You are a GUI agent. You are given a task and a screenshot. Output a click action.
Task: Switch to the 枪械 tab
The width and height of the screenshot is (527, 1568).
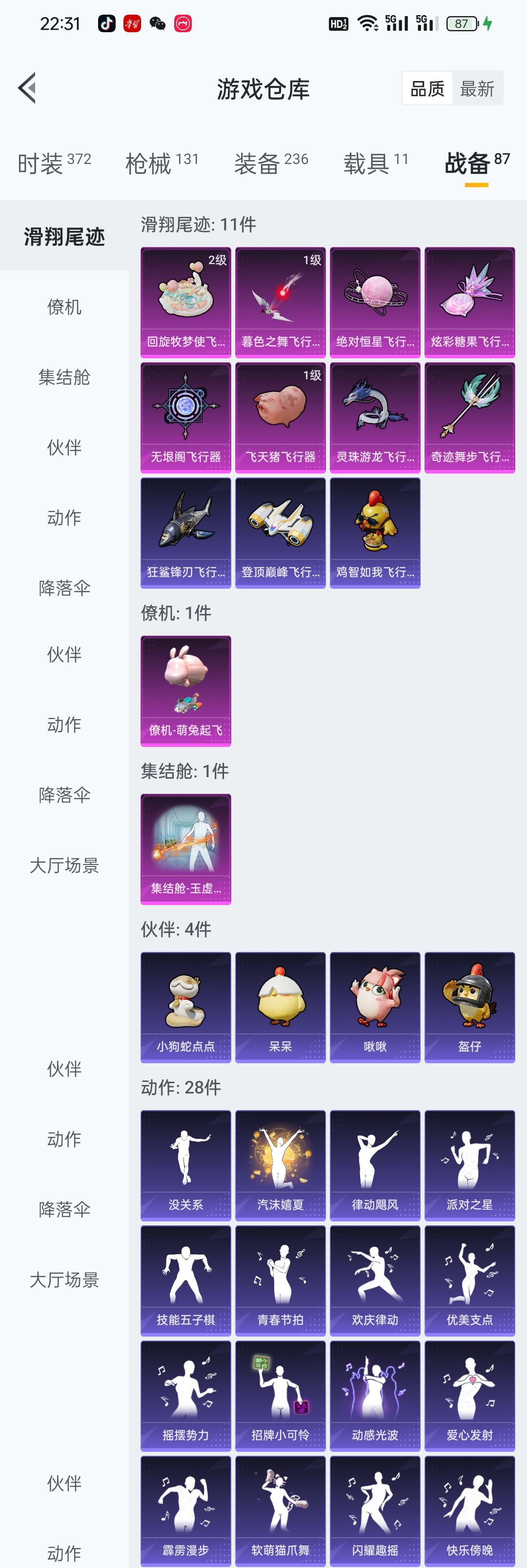click(x=161, y=163)
